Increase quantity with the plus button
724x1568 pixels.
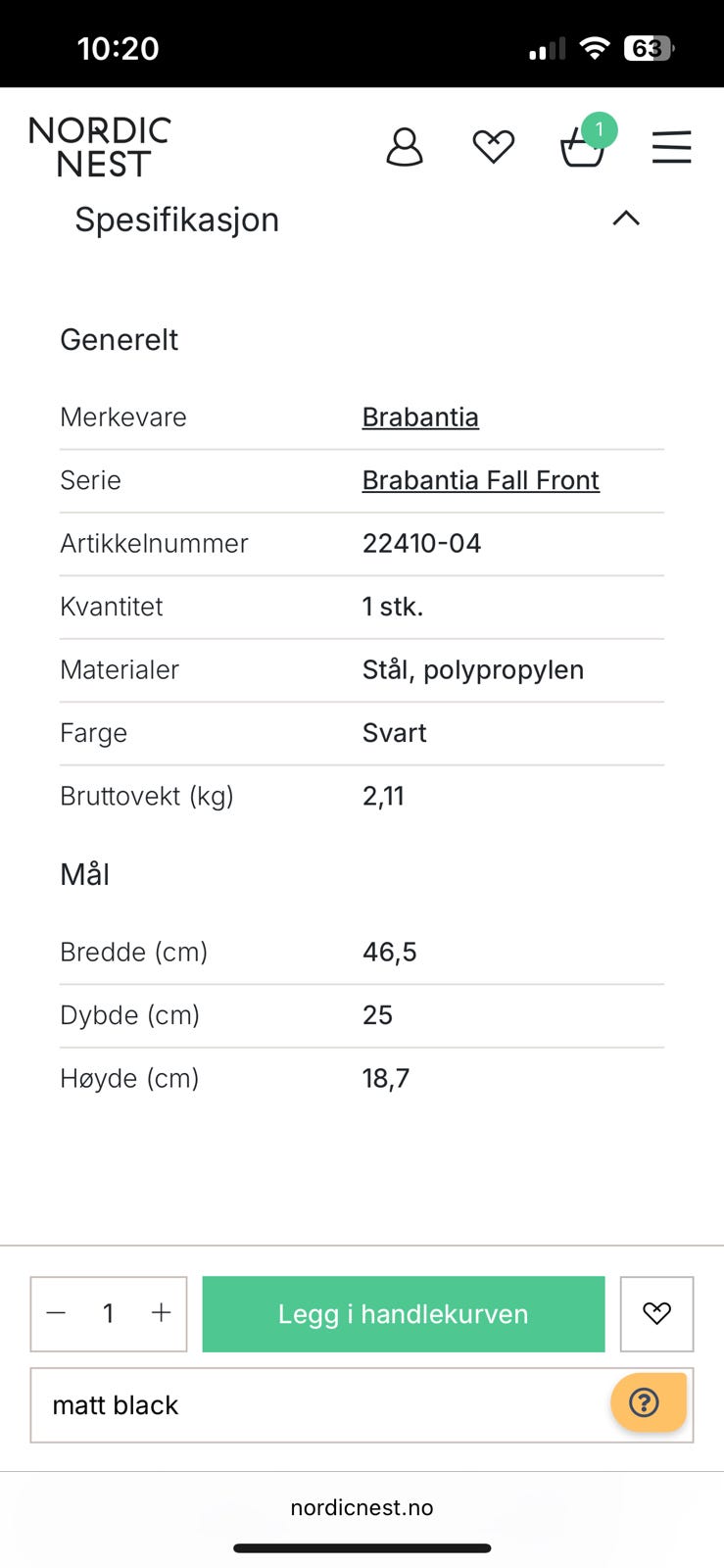click(162, 1313)
